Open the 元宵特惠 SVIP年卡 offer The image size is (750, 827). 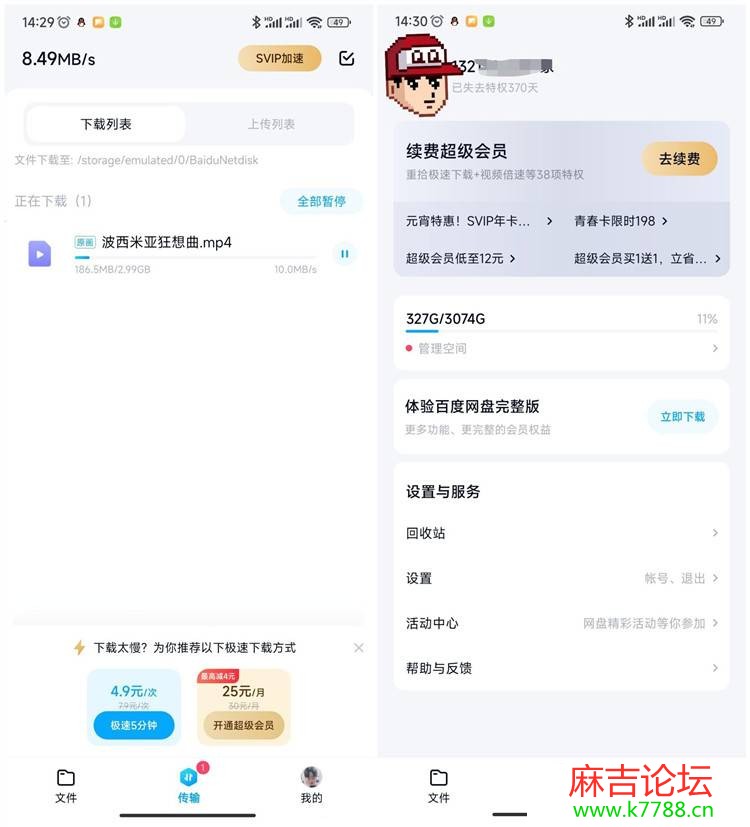coord(478,221)
